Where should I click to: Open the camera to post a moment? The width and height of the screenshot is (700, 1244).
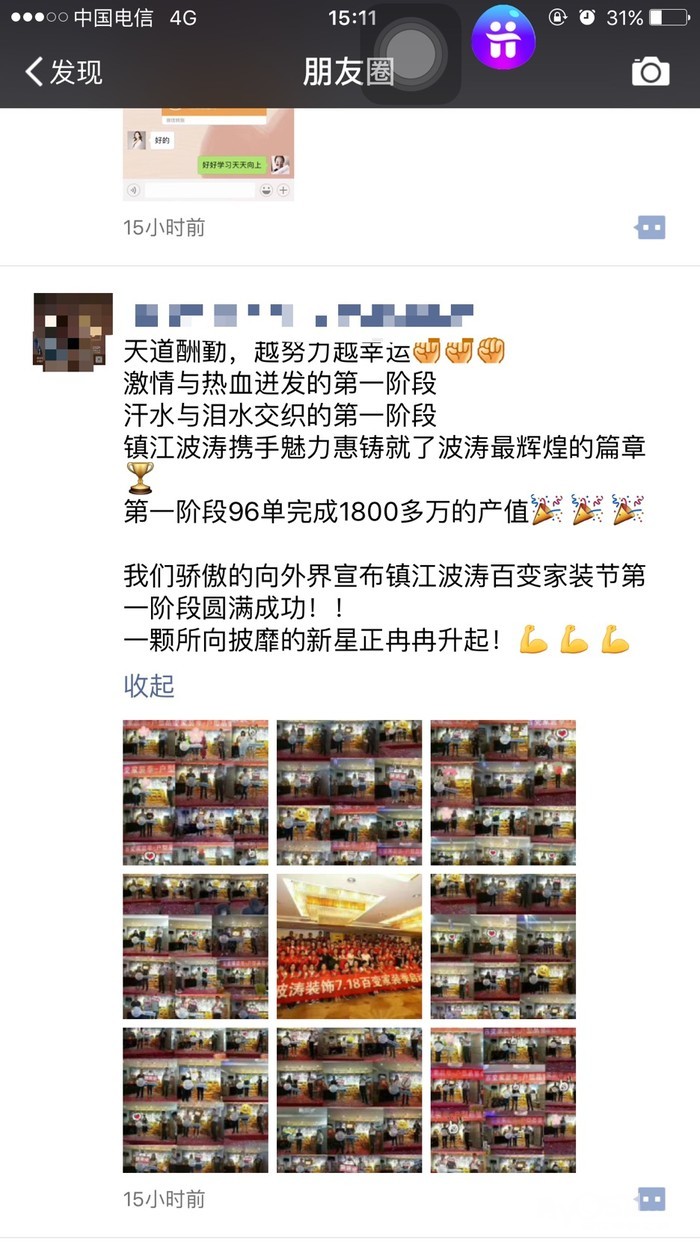tap(650, 71)
